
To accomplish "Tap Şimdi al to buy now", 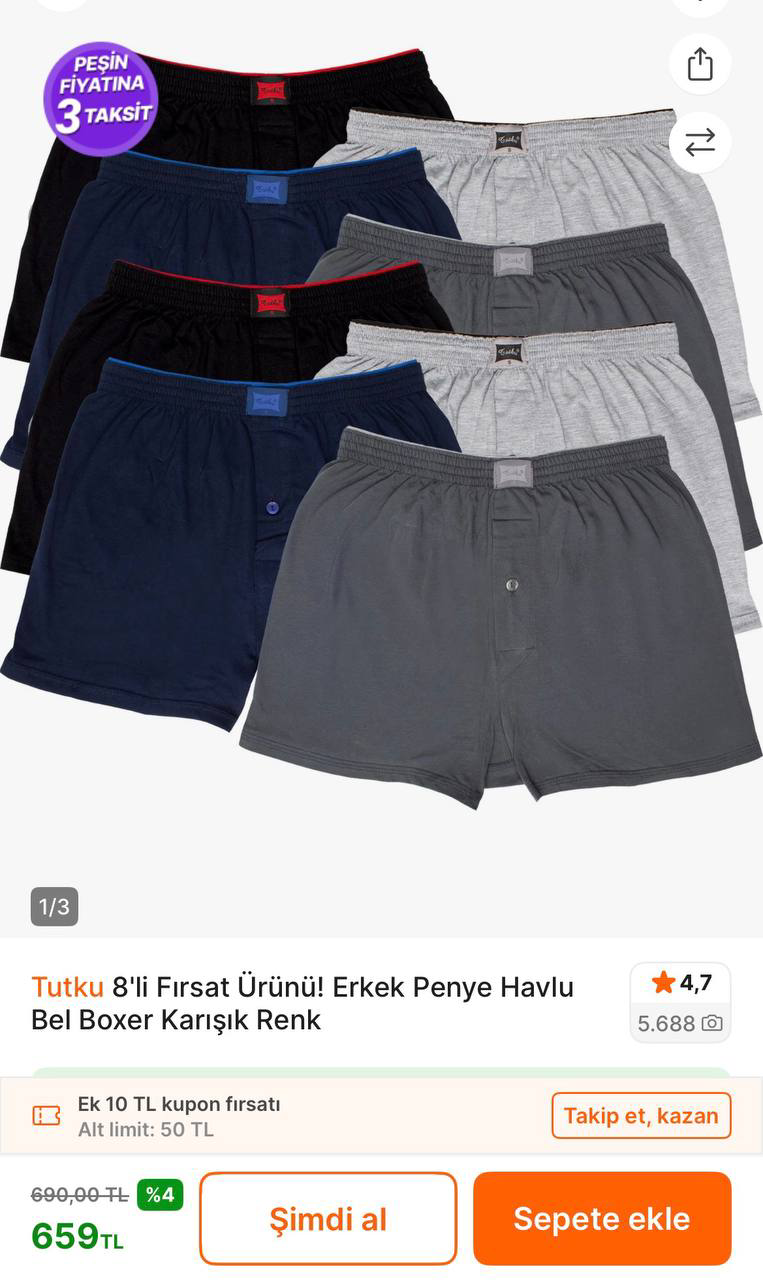I will tap(328, 1218).
